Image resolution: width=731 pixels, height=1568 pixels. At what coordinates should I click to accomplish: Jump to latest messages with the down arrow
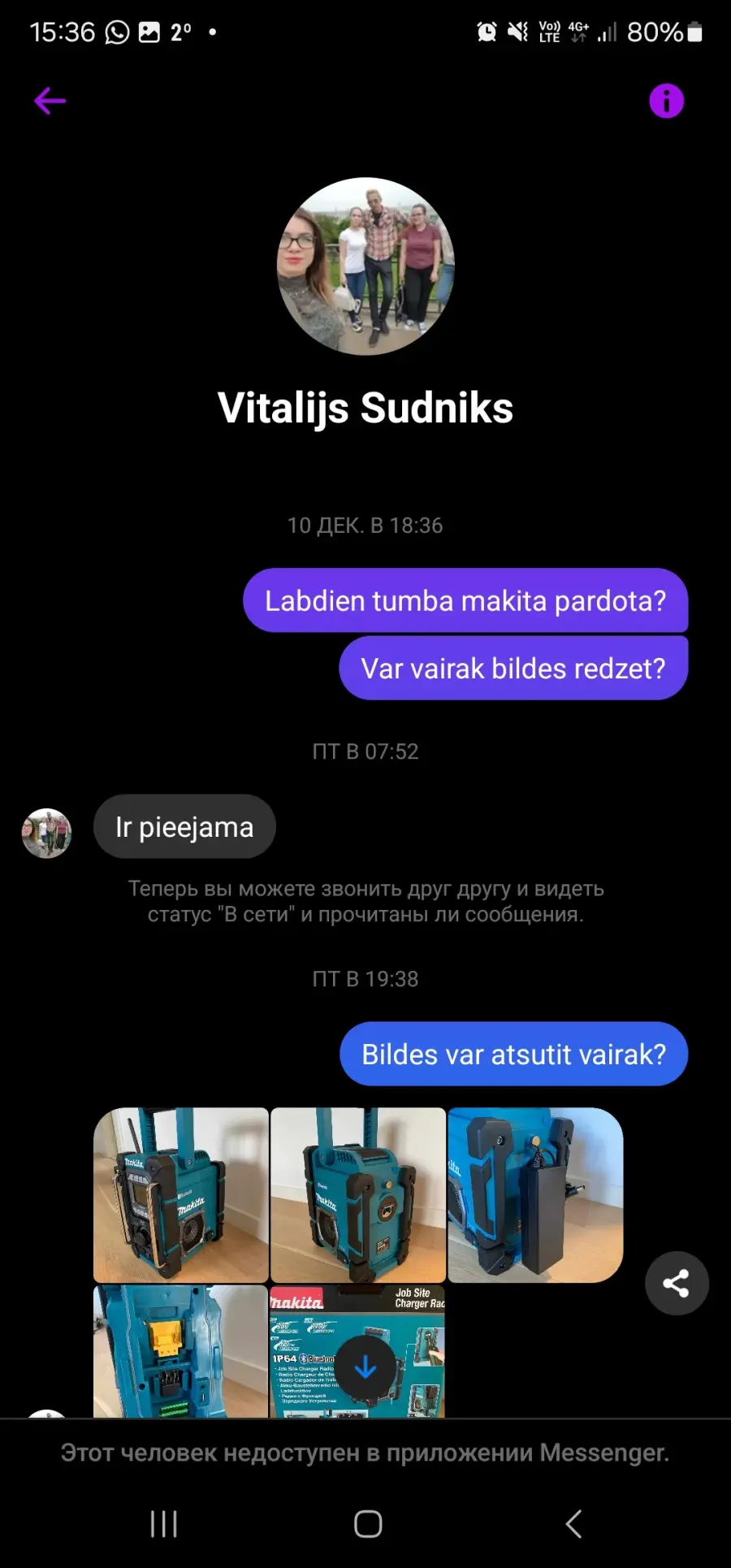[365, 1368]
